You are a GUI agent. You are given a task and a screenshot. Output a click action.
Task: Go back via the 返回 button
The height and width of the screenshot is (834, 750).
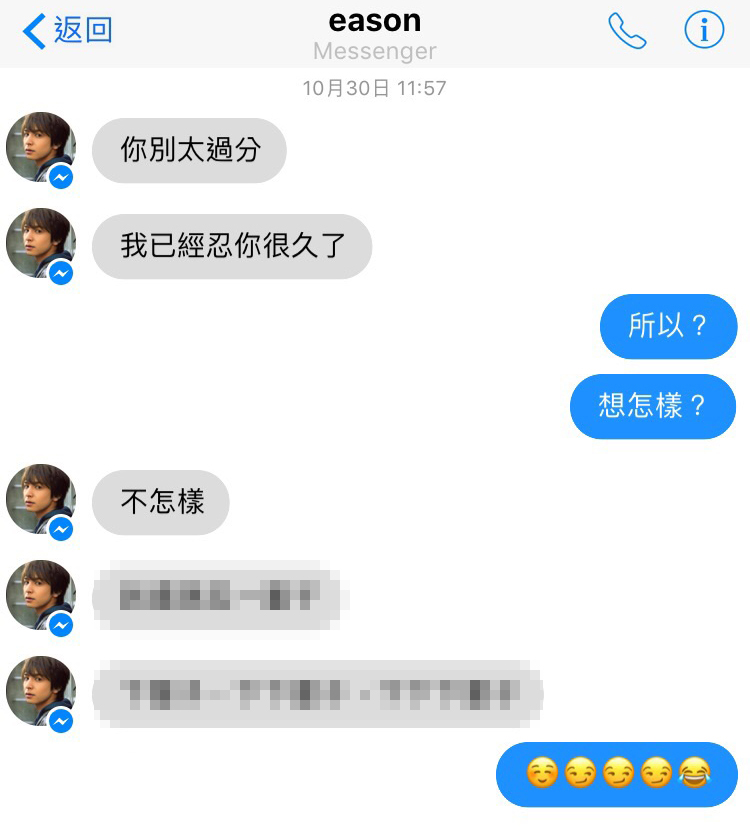coord(68,31)
